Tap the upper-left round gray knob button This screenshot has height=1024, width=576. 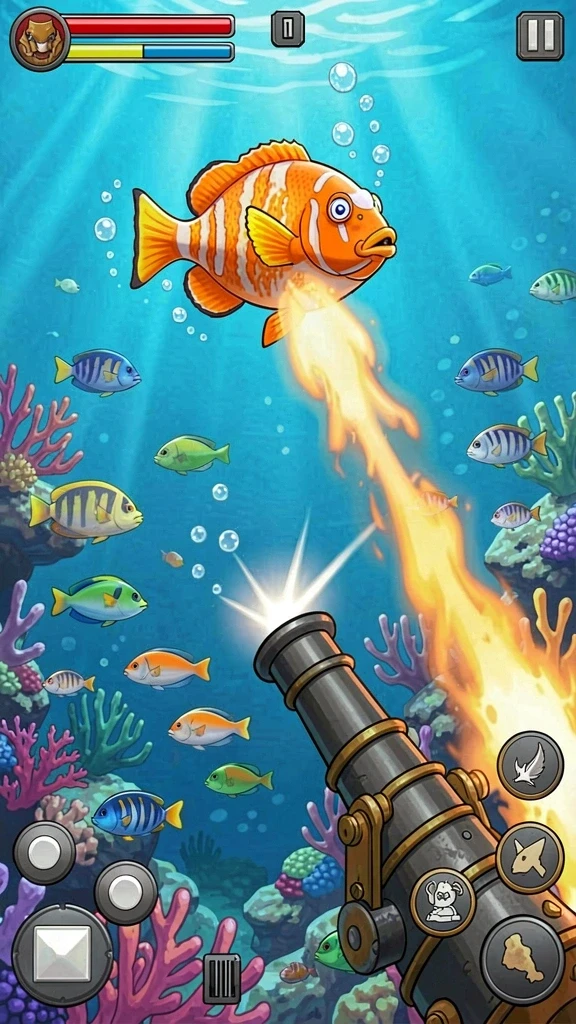[x=44, y=852]
